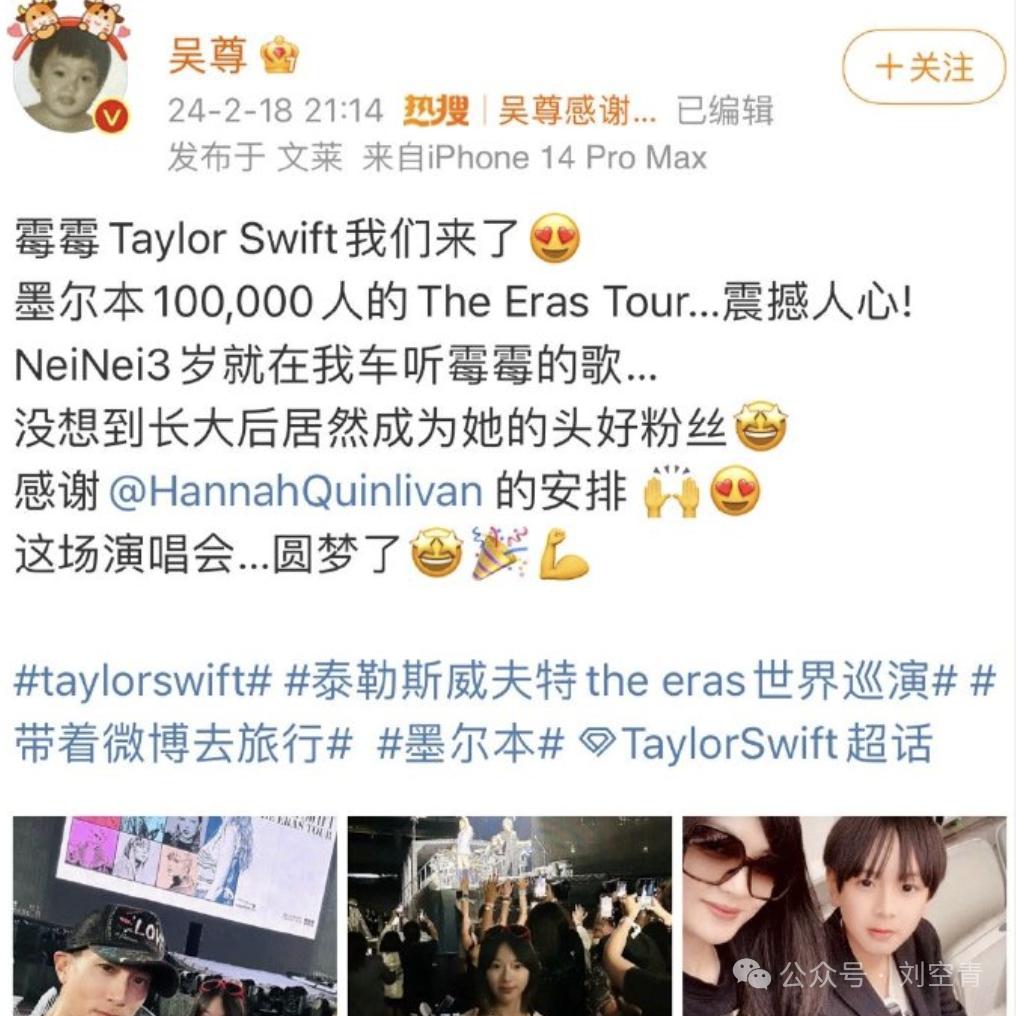View the concert crowd photo

coord(509,915)
